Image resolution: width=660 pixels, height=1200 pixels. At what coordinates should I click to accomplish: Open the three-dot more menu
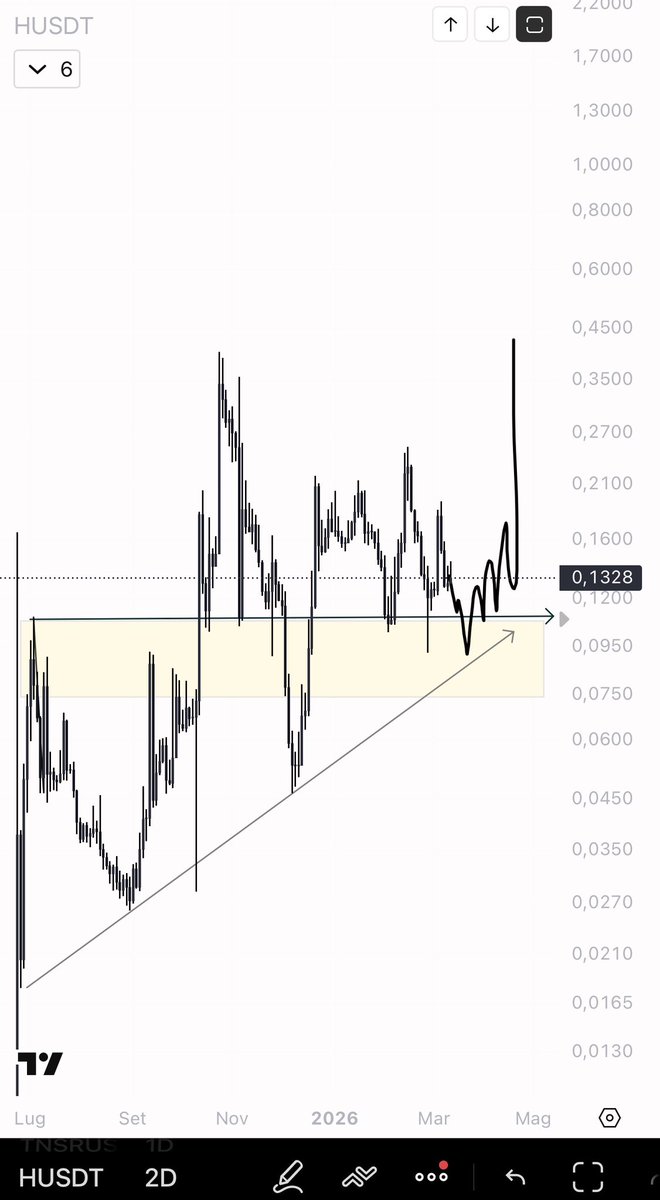coord(432,1176)
